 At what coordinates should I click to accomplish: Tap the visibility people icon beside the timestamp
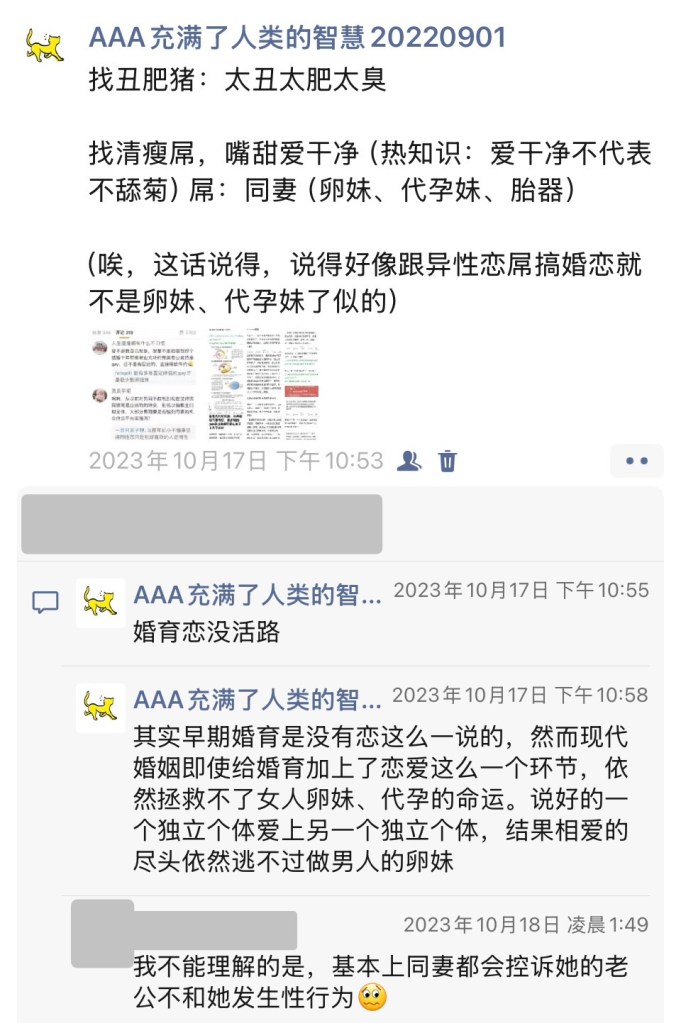409,461
